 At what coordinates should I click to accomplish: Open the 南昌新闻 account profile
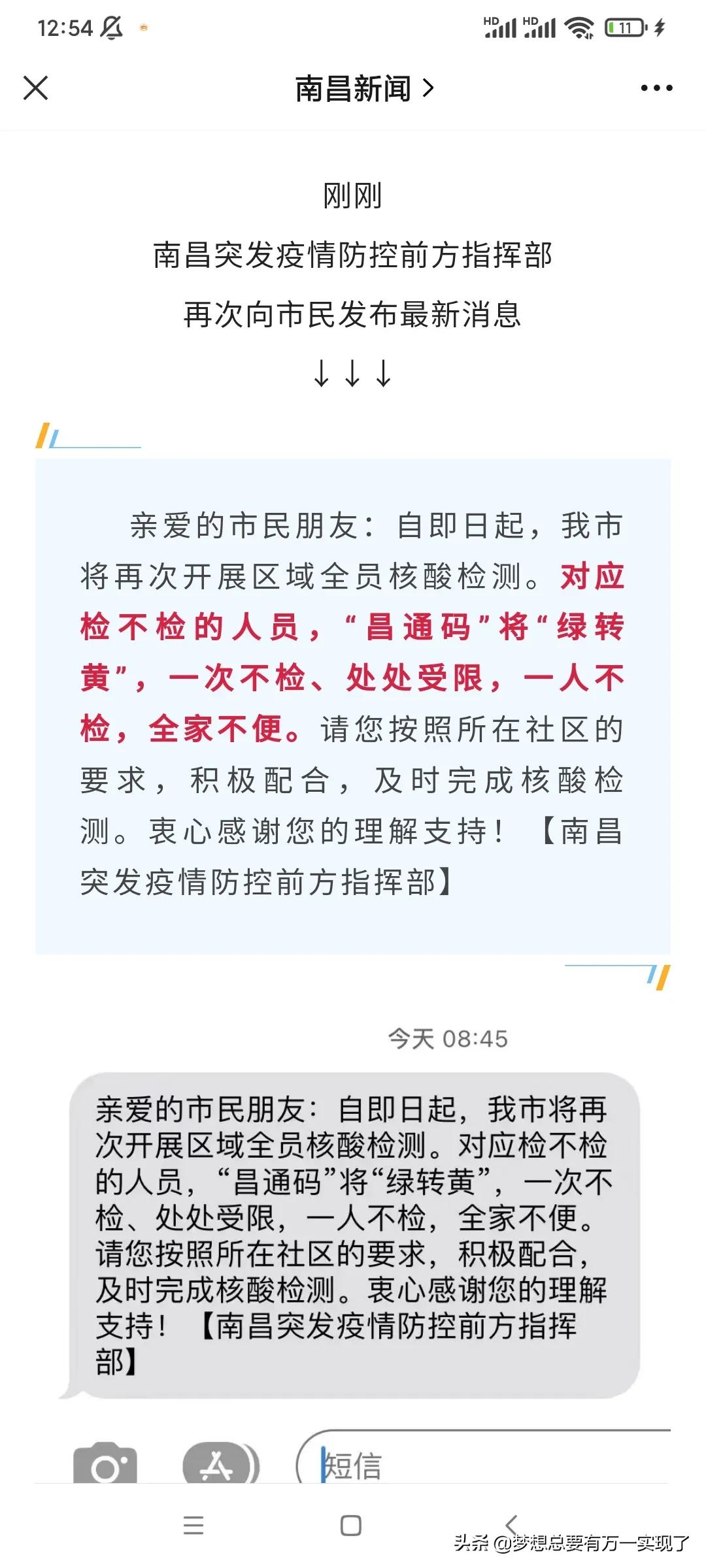point(363,88)
